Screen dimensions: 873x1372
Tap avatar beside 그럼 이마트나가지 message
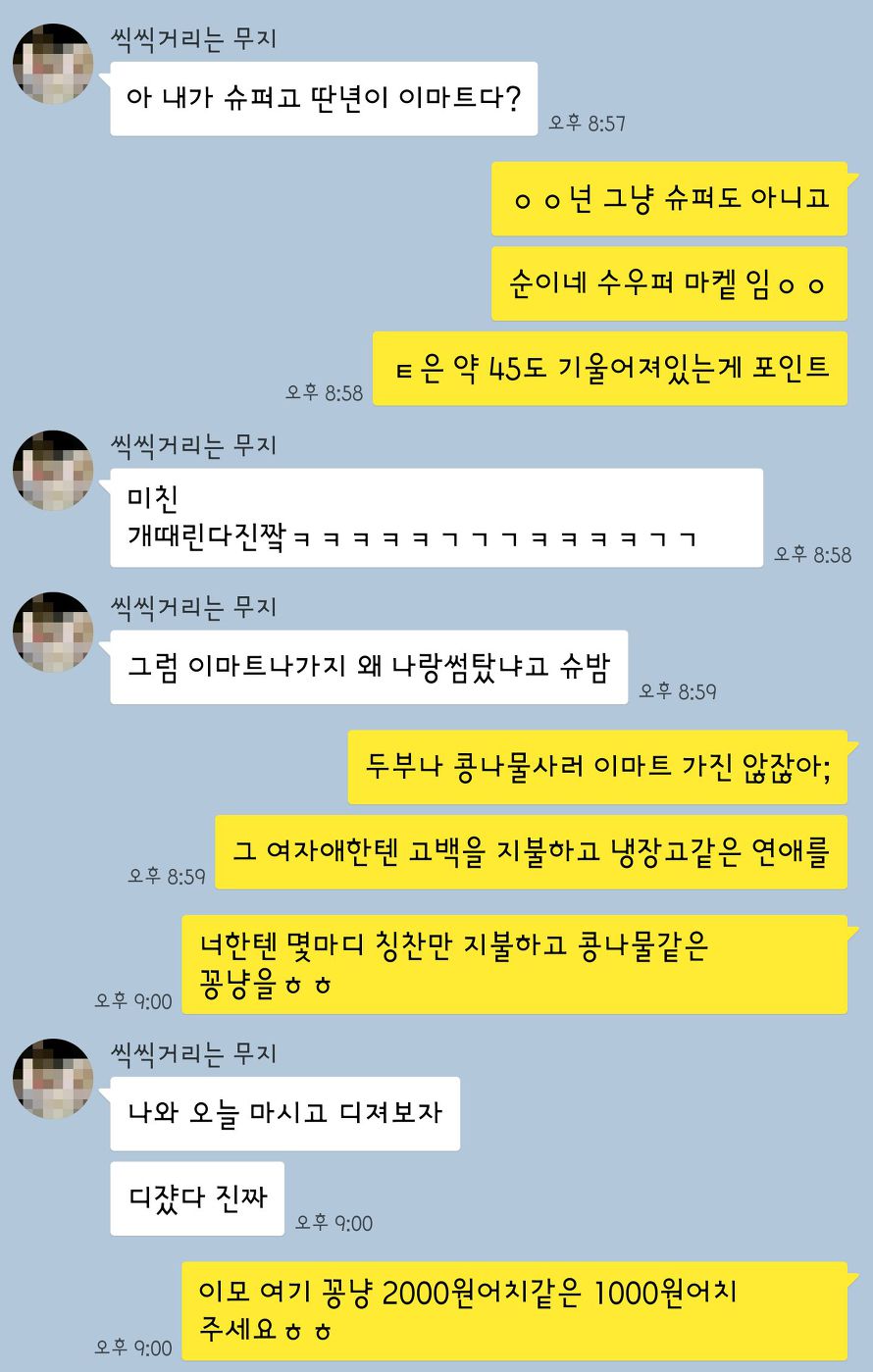(x=53, y=632)
